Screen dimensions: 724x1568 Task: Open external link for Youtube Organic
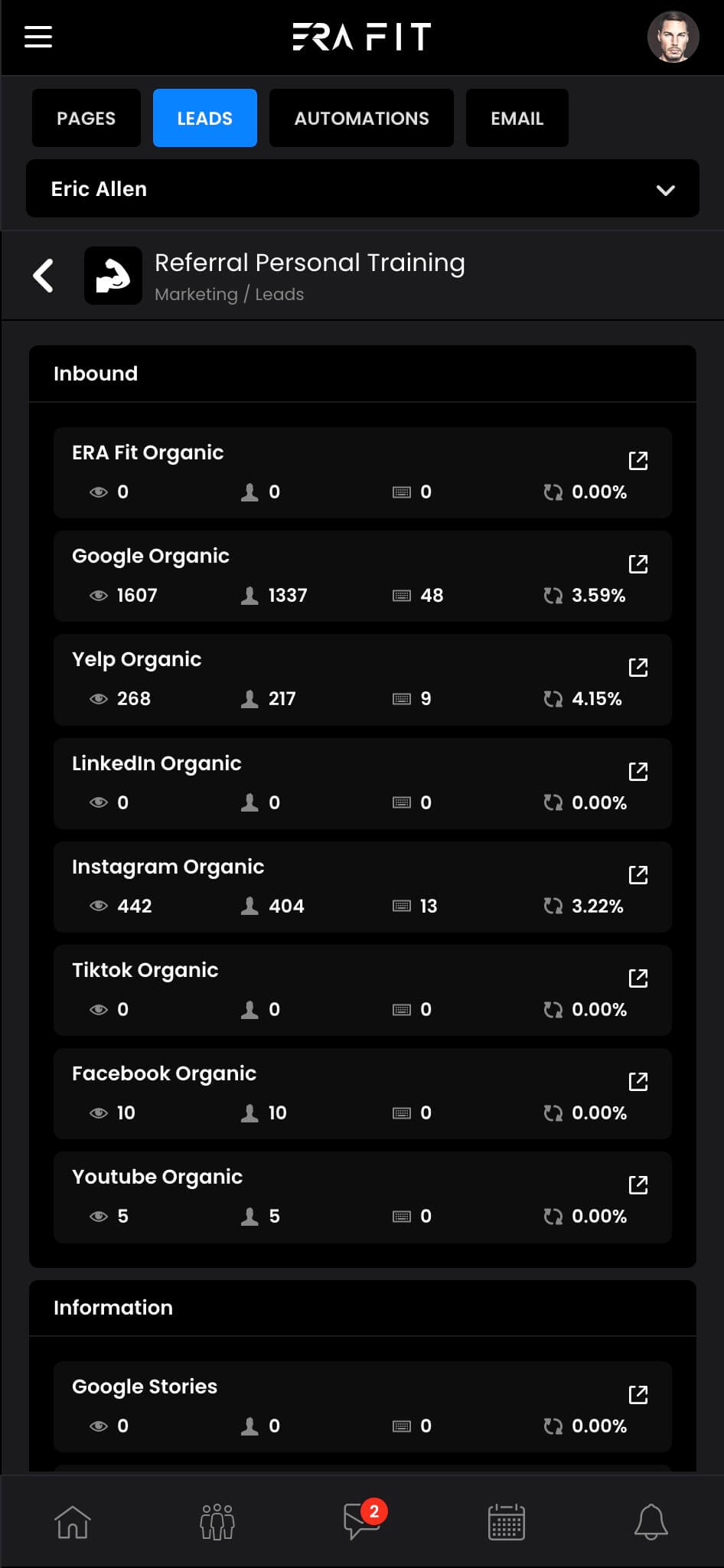coord(638,1184)
